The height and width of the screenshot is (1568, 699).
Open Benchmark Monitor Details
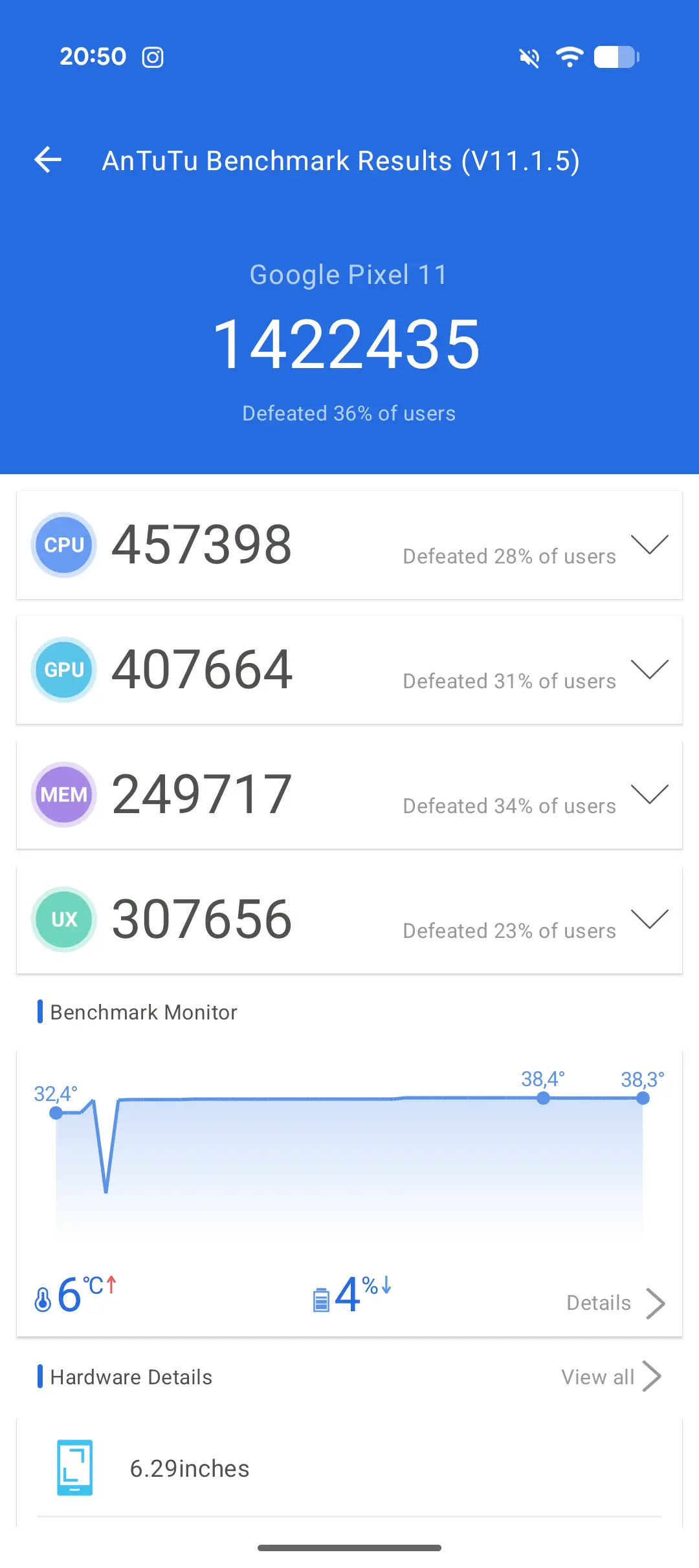point(616,1303)
